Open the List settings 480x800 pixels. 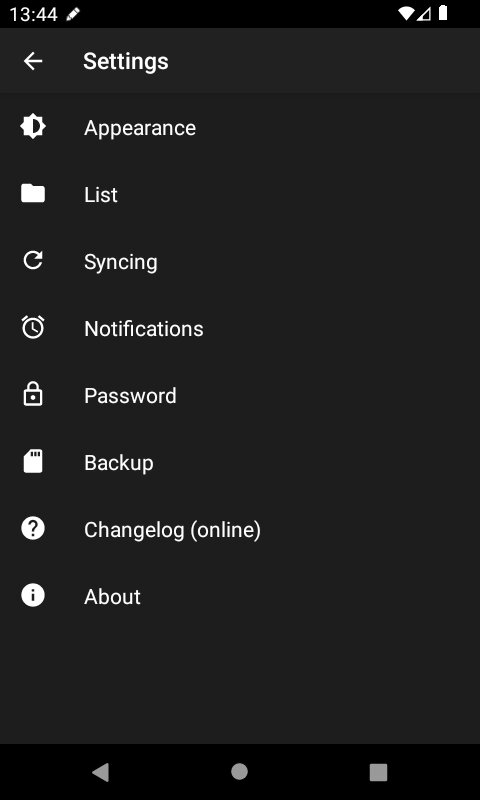[x=240, y=194]
